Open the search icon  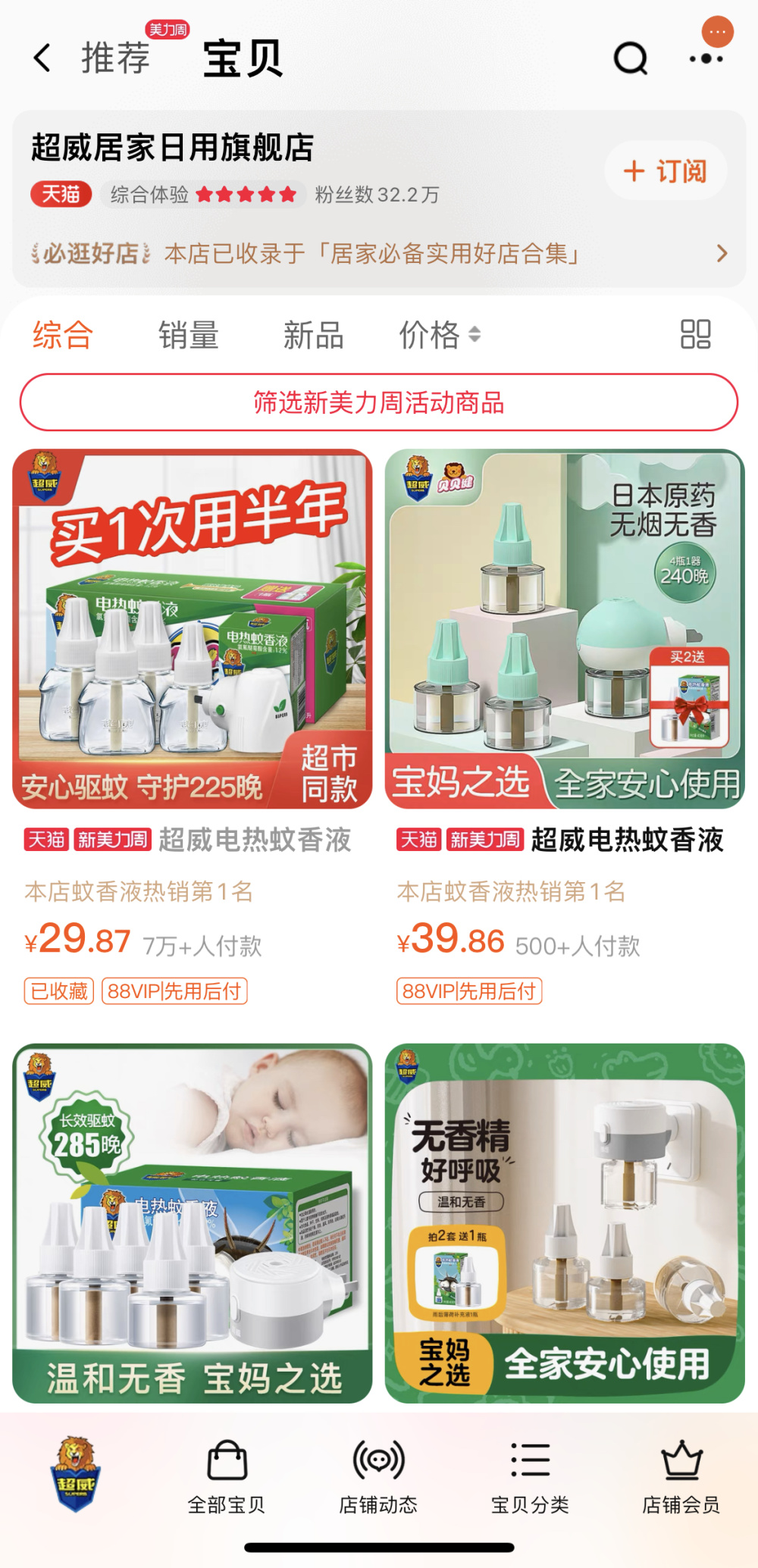point(631,58)
